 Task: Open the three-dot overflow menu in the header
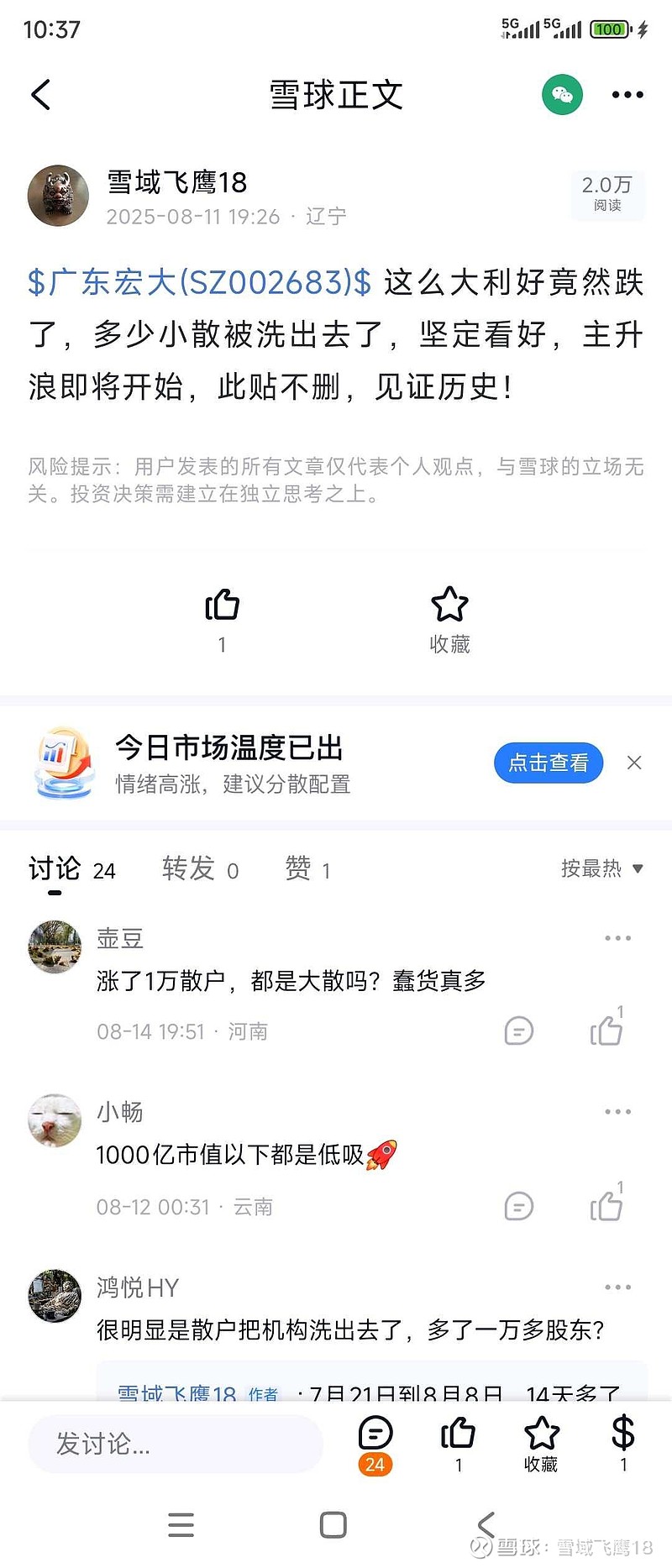point(627,95)
